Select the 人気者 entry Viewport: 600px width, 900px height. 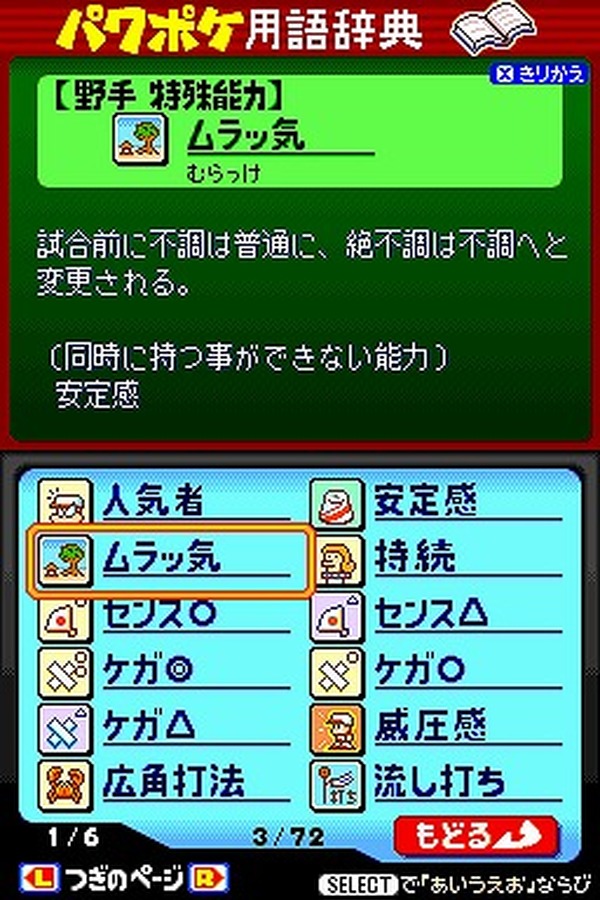click(x=165, y=502)
